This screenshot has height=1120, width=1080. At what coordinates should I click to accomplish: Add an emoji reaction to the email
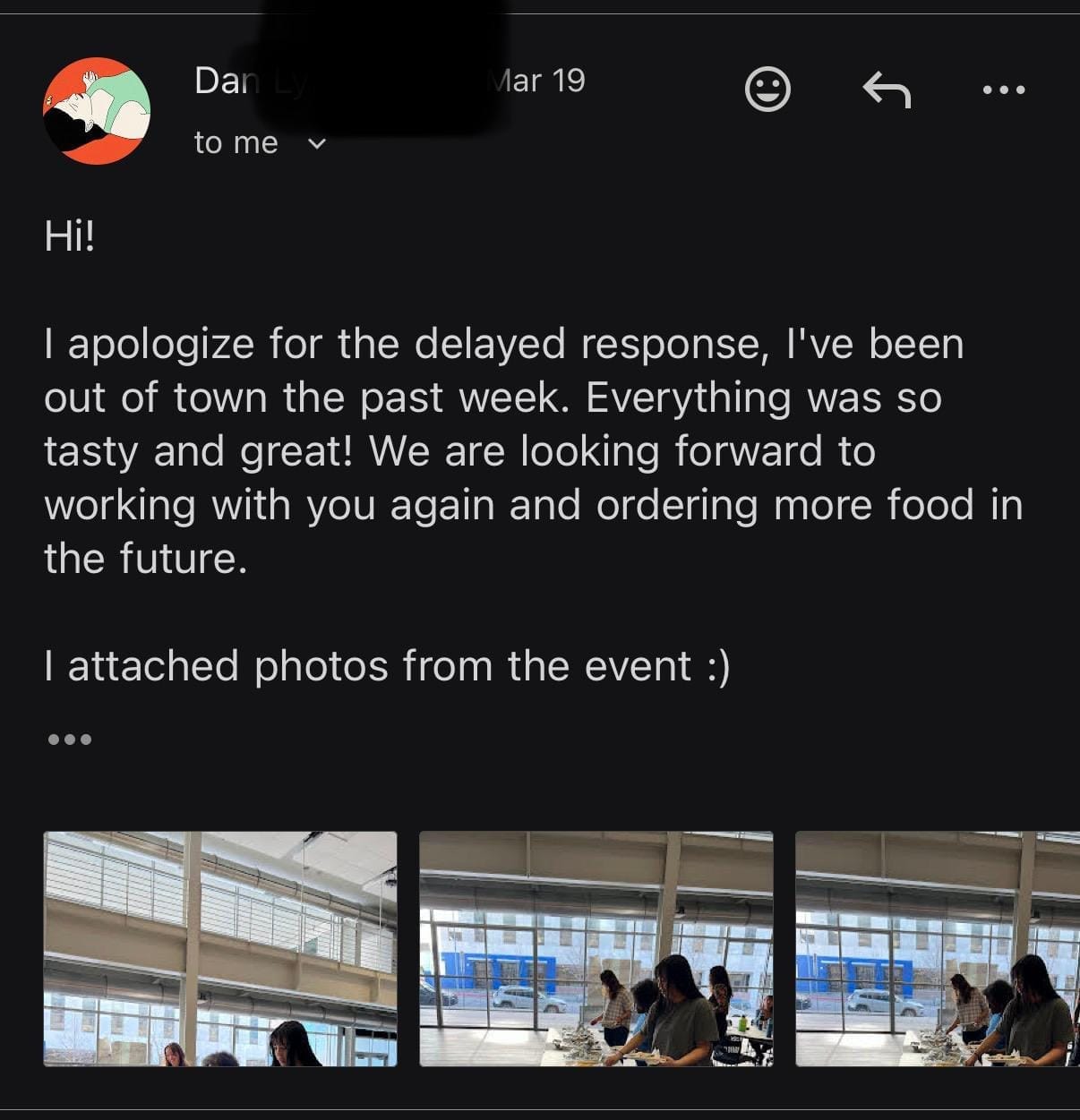(767, 90)
